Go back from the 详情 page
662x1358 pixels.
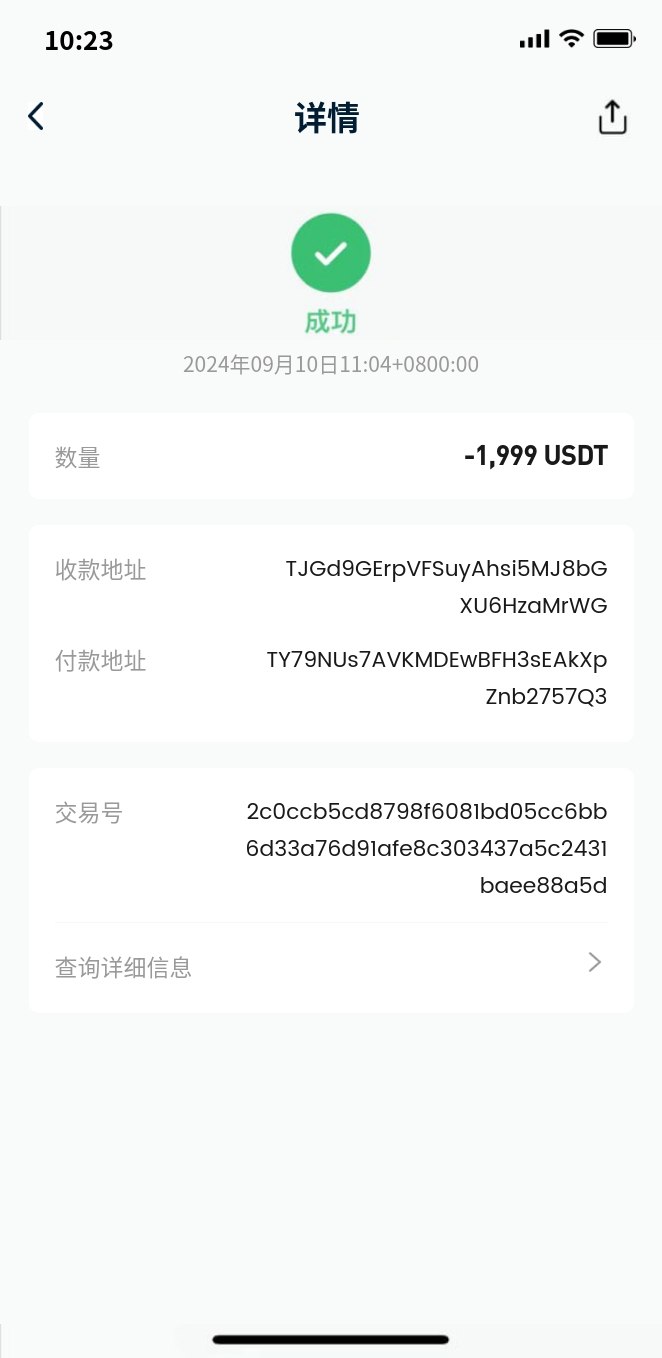point(36,117)
